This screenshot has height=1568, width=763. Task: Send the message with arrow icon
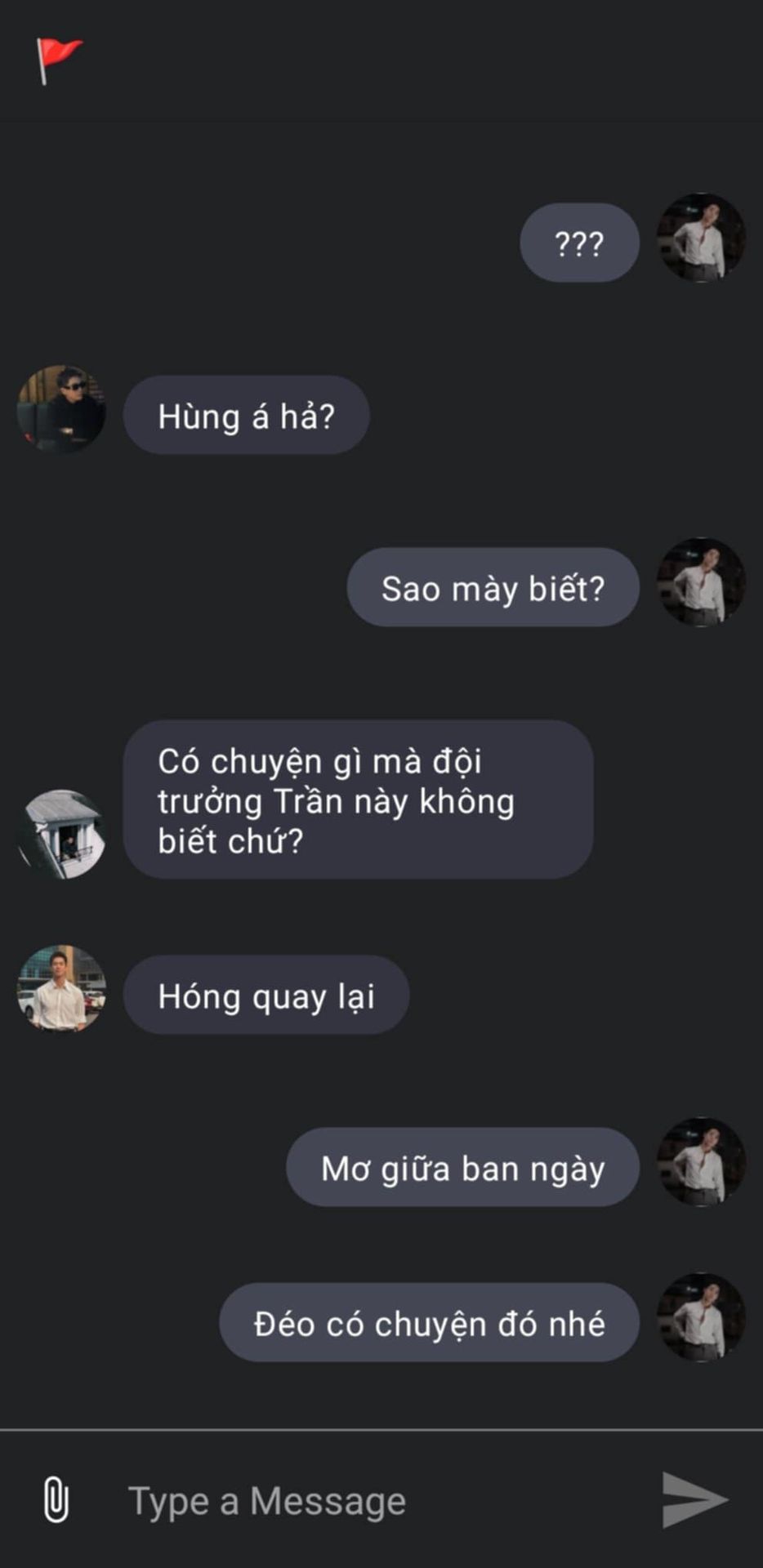[x=694, y=1499]
